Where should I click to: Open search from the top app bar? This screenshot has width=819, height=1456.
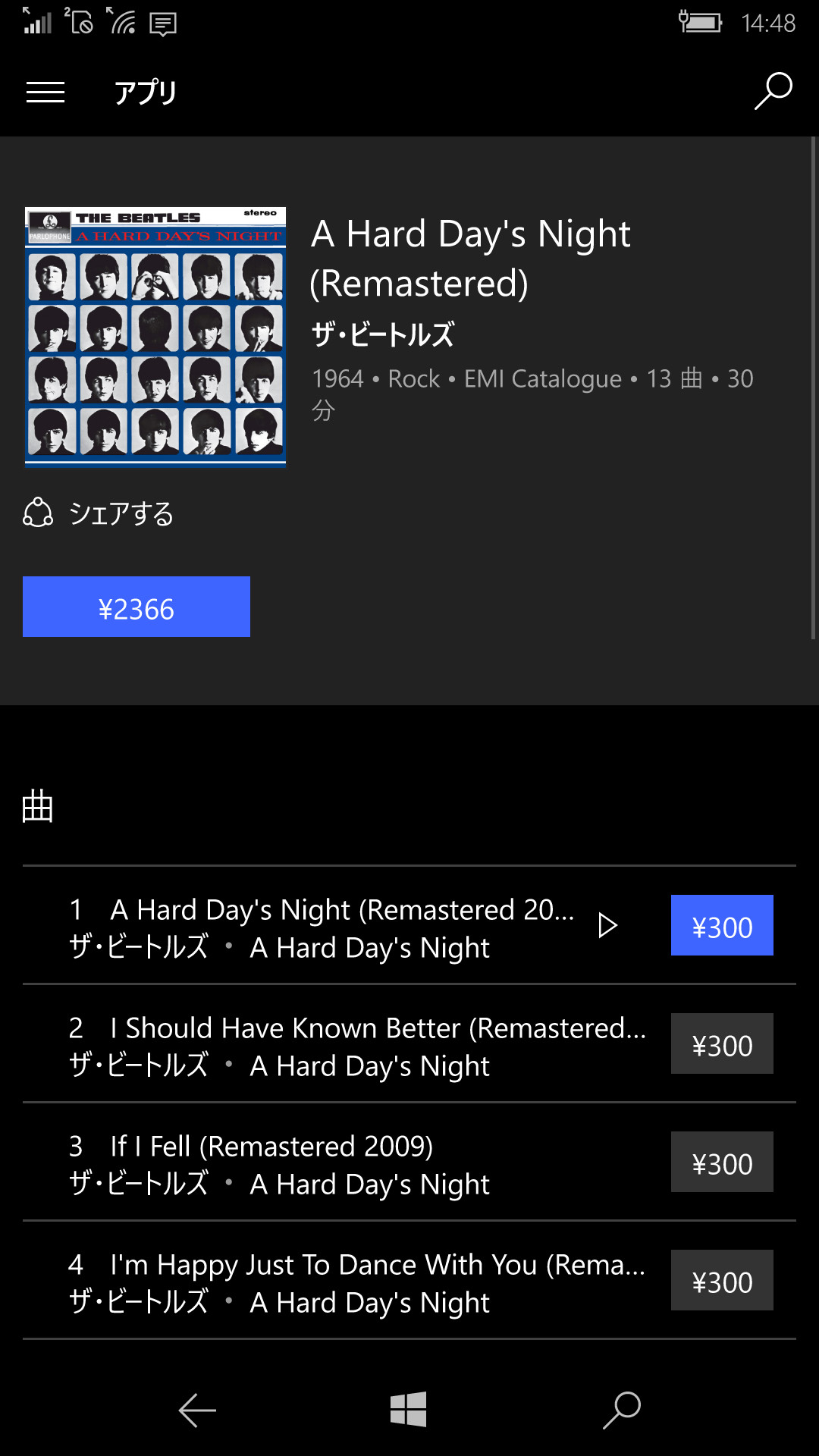[772, 89]
